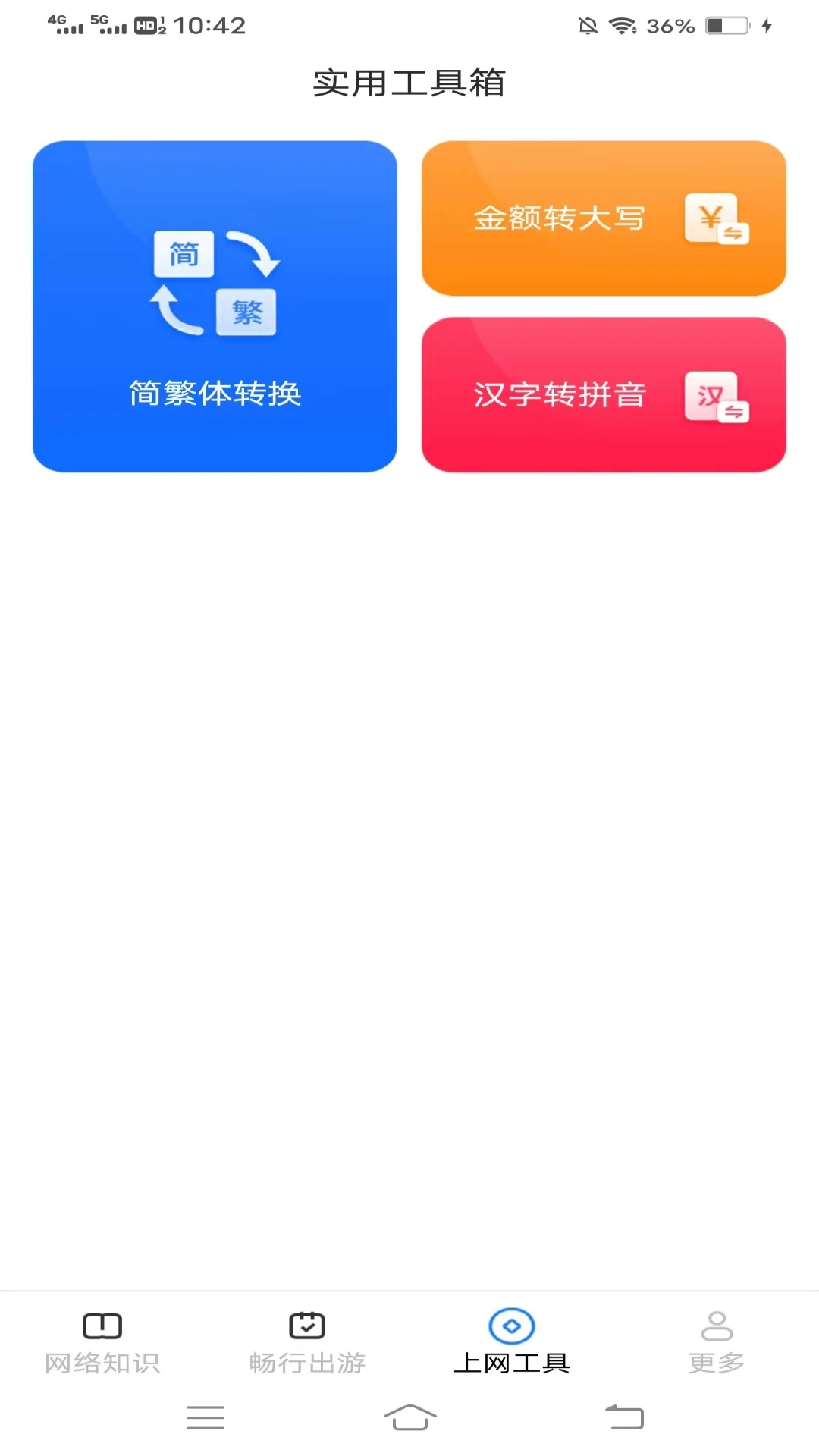Select the 上网工具 tab label

tap(511, 1360)
